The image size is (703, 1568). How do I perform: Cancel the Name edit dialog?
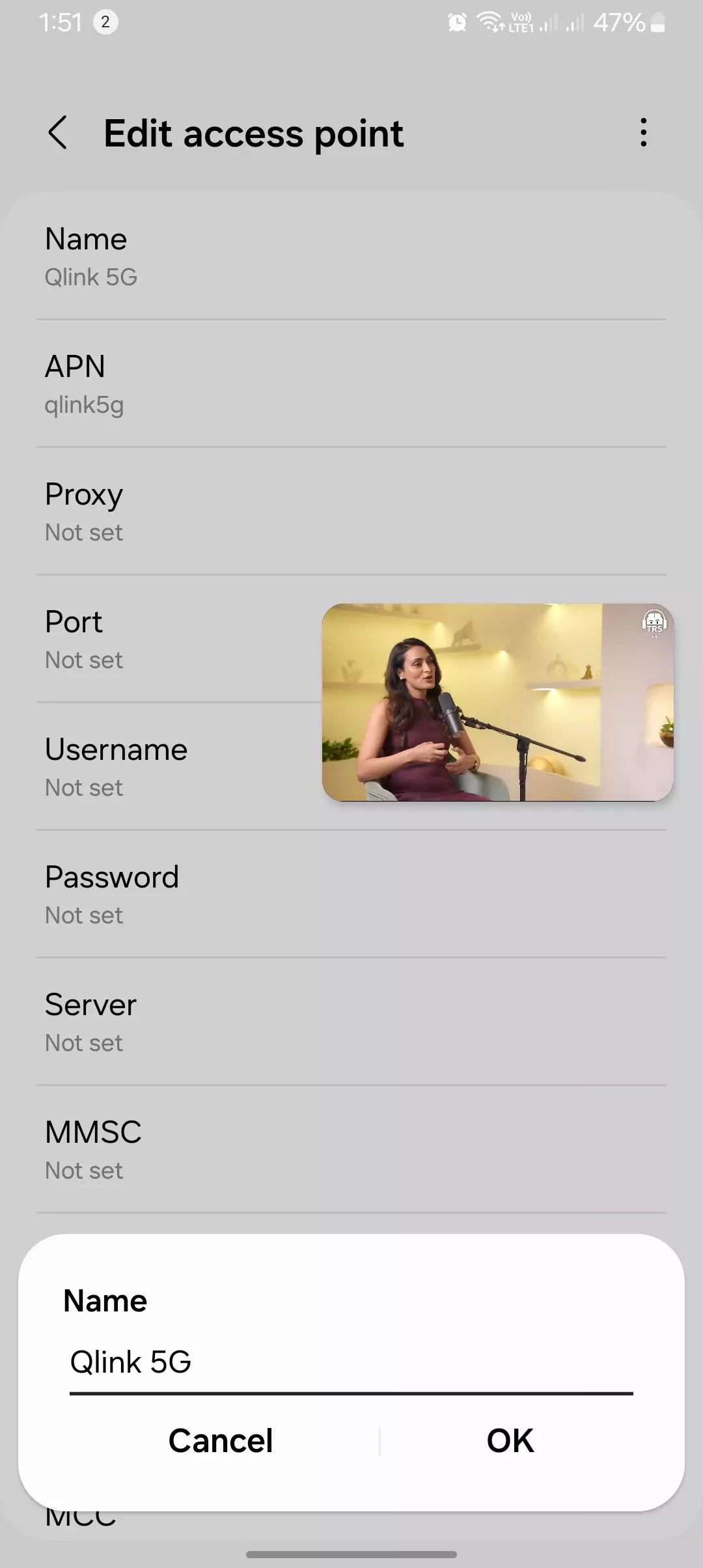tap(220, 1440)
